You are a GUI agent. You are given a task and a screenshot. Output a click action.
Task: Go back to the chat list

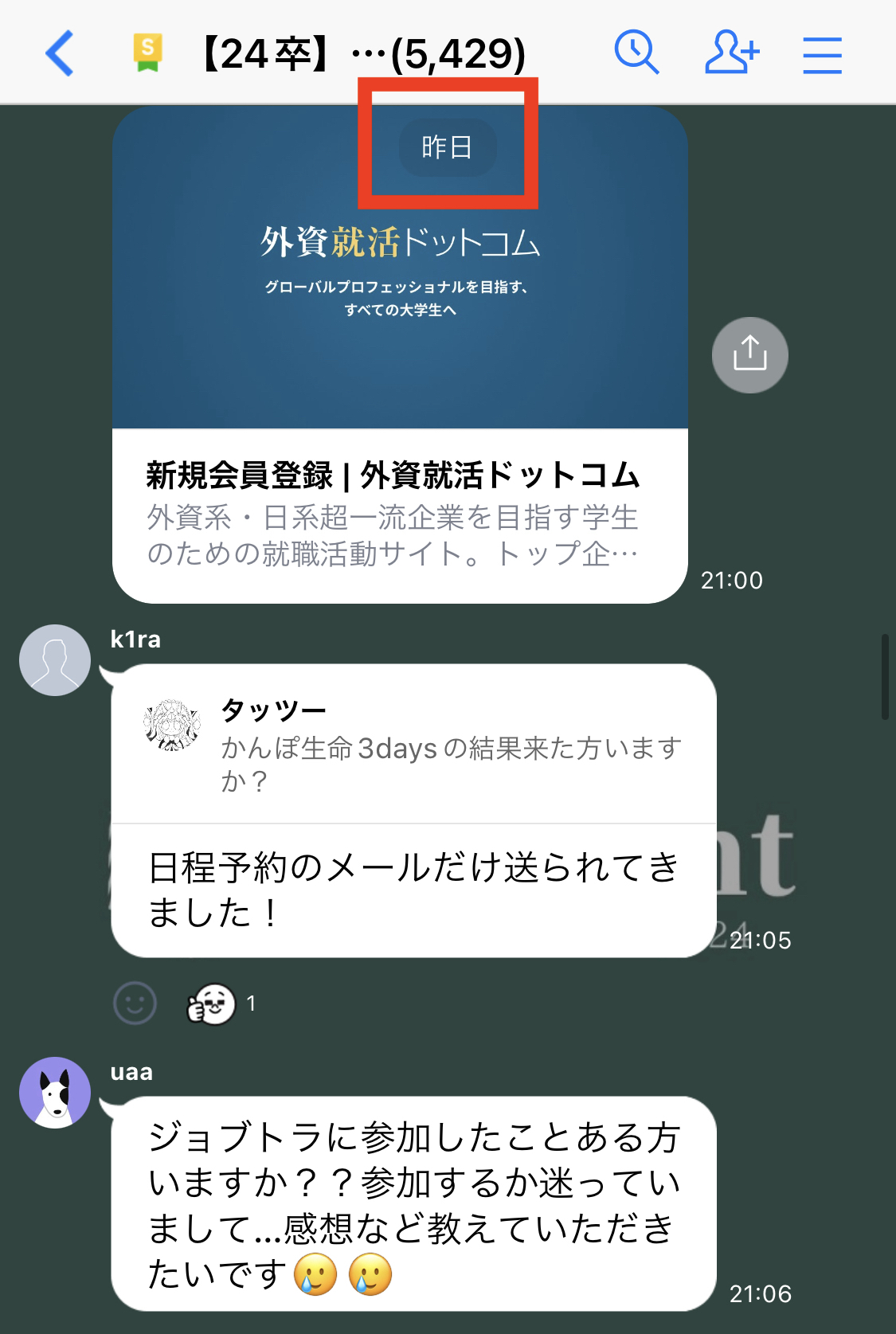(x=60, y=53)
